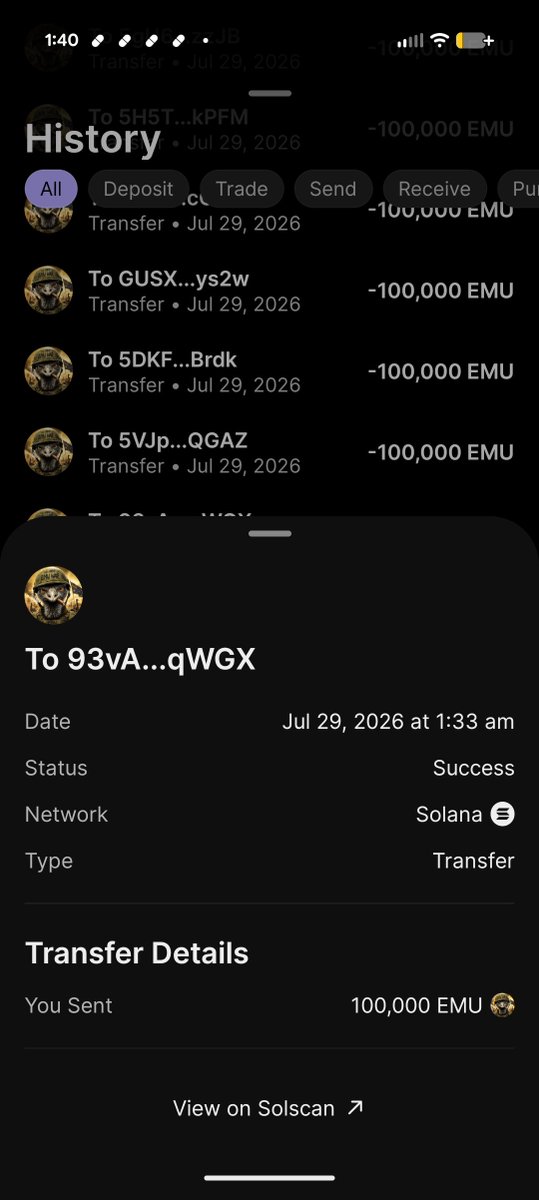This screenshot has height=1200, width=539.
Task: Open transfer to 5VJp...QGAZ
Action: [x=269, y=453]
